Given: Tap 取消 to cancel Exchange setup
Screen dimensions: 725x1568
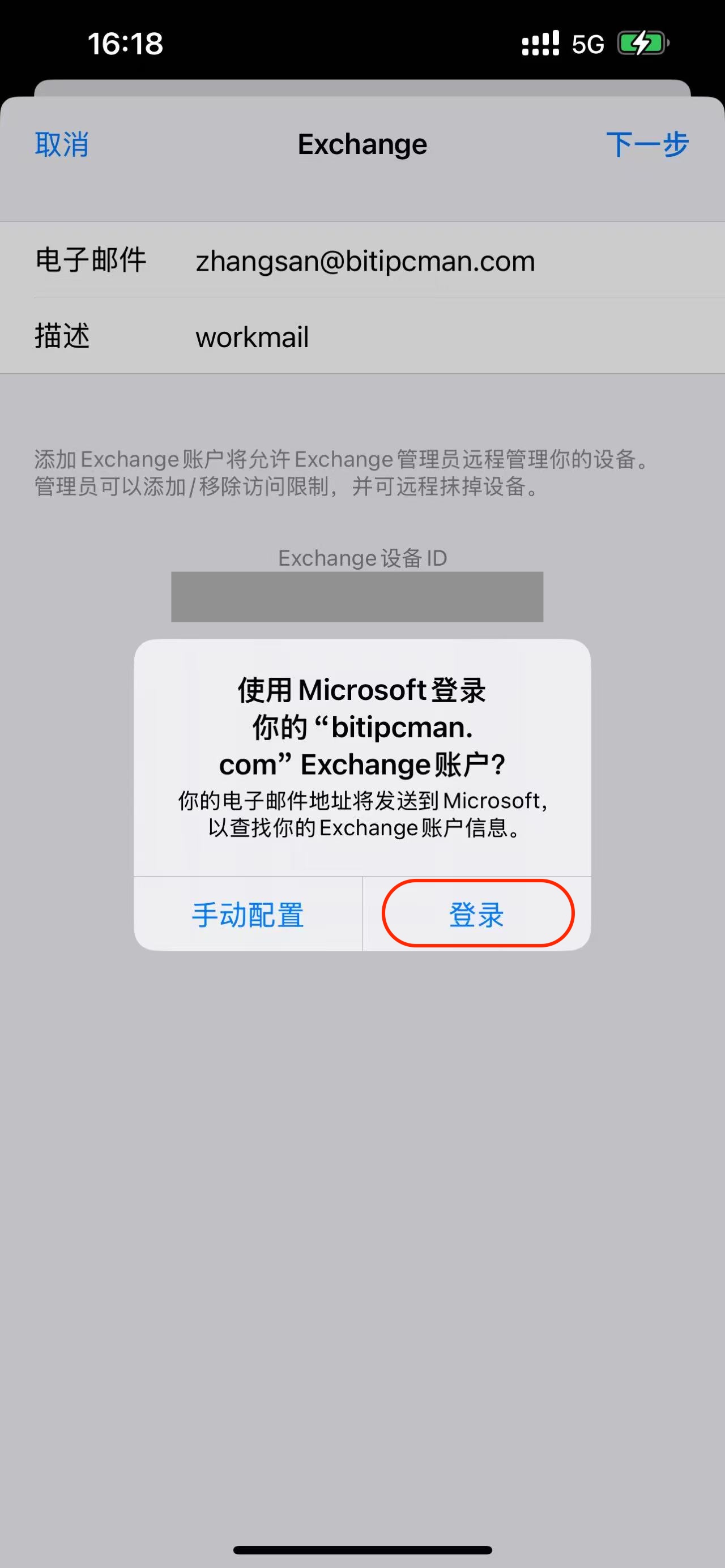Looking at the screenshot, I should point(62,145).
